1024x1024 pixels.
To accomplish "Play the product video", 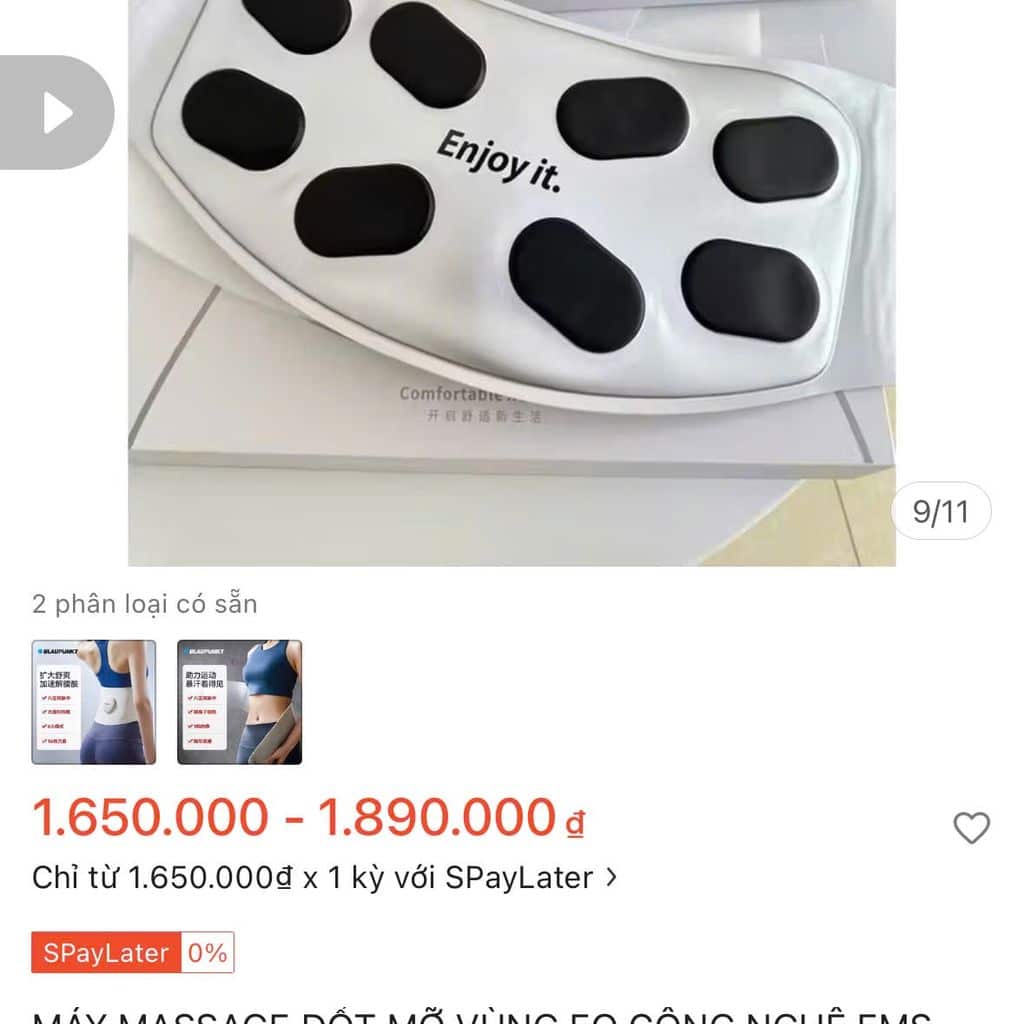I will [x=57, y=112].
